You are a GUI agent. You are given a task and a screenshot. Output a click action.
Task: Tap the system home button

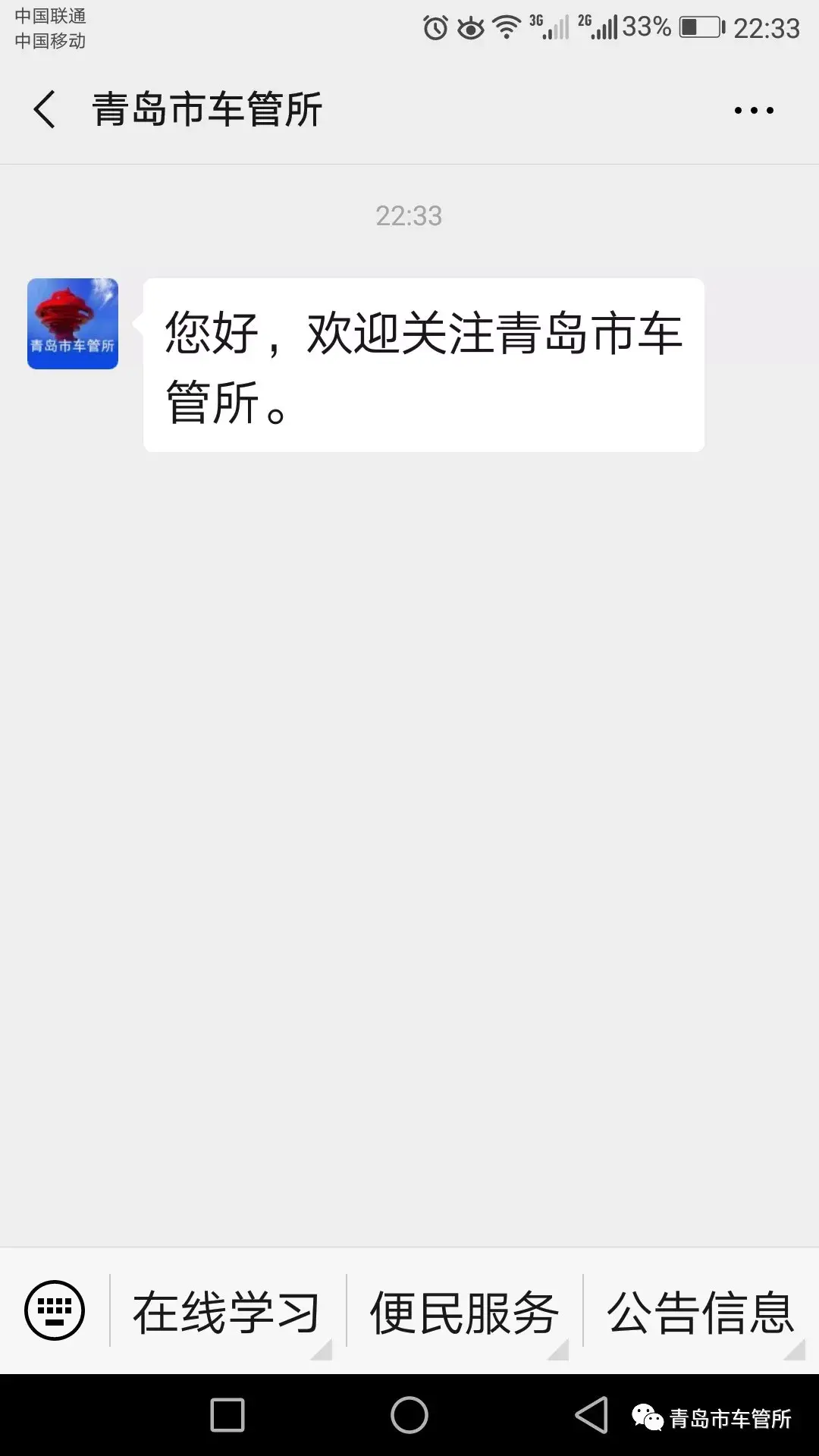[x=409, y=1415]
